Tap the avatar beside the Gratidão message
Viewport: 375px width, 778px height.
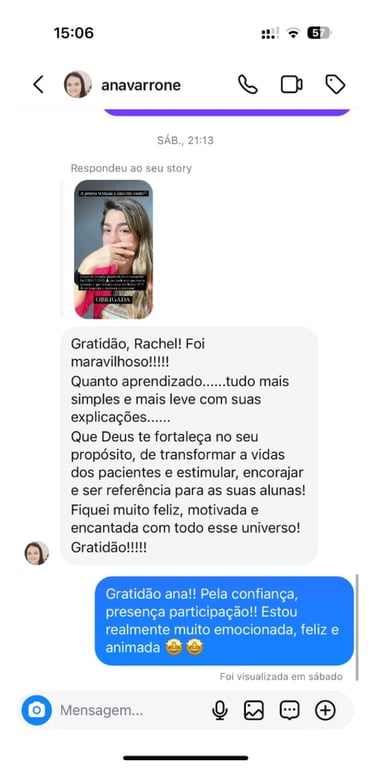point(37,553)
